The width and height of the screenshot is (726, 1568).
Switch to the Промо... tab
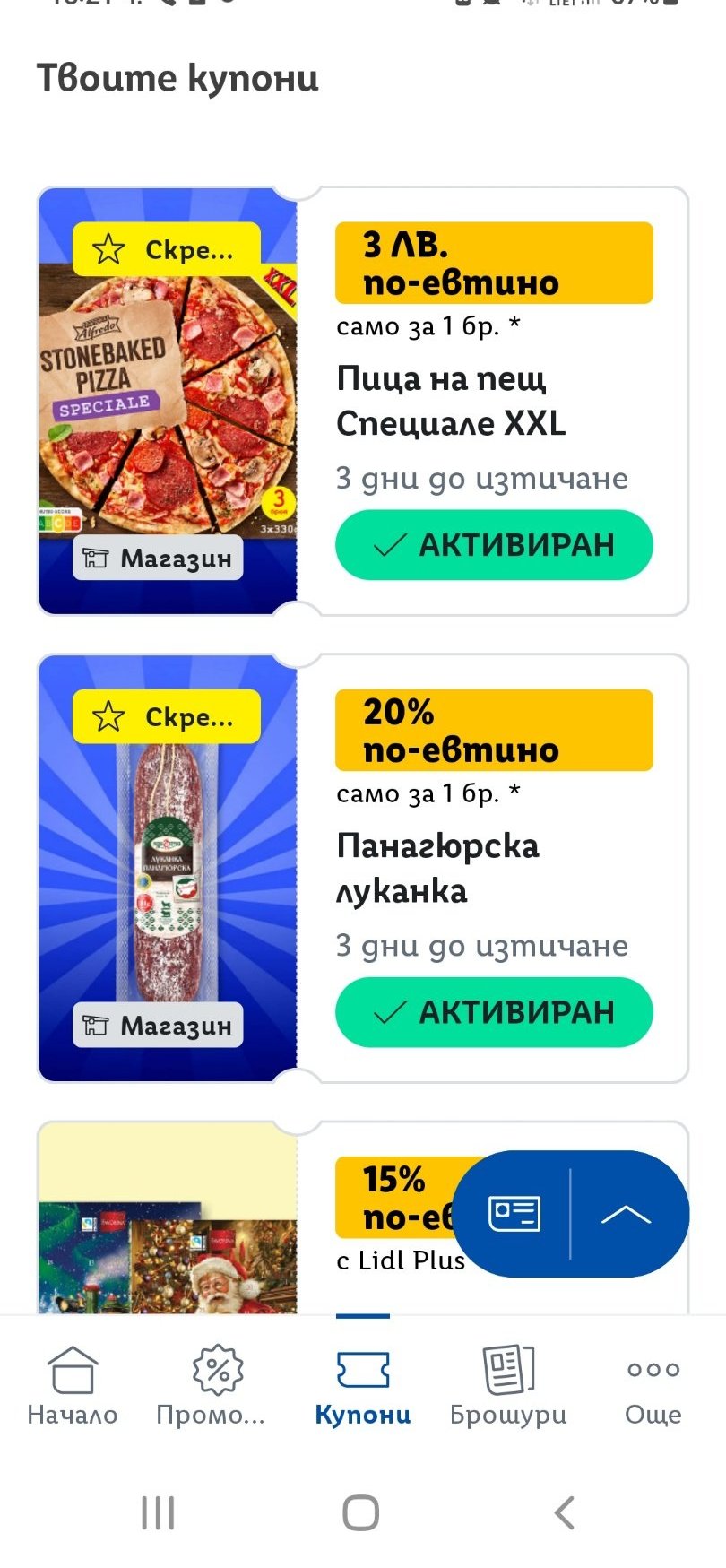coord(212,1385)
